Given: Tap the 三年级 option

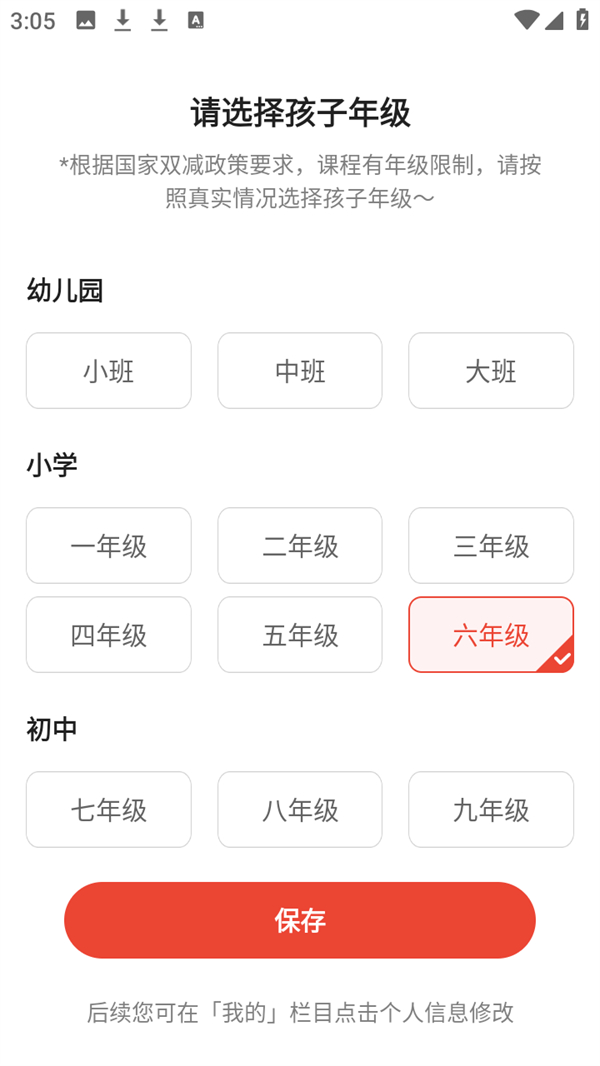Looking at the screenshot, I should (491, 545).
